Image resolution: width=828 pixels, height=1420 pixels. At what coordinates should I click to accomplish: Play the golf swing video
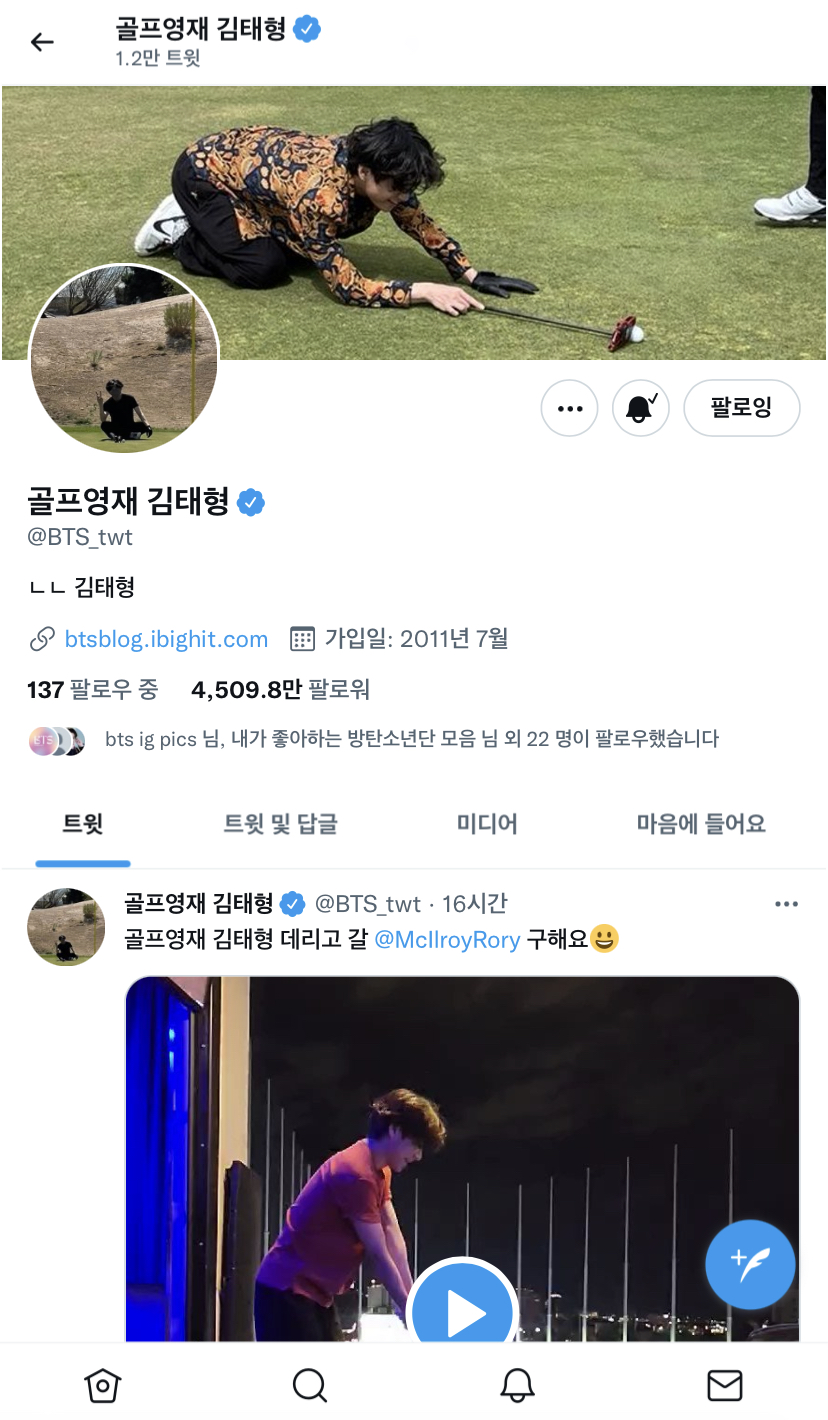click(x=462, y=1311)
